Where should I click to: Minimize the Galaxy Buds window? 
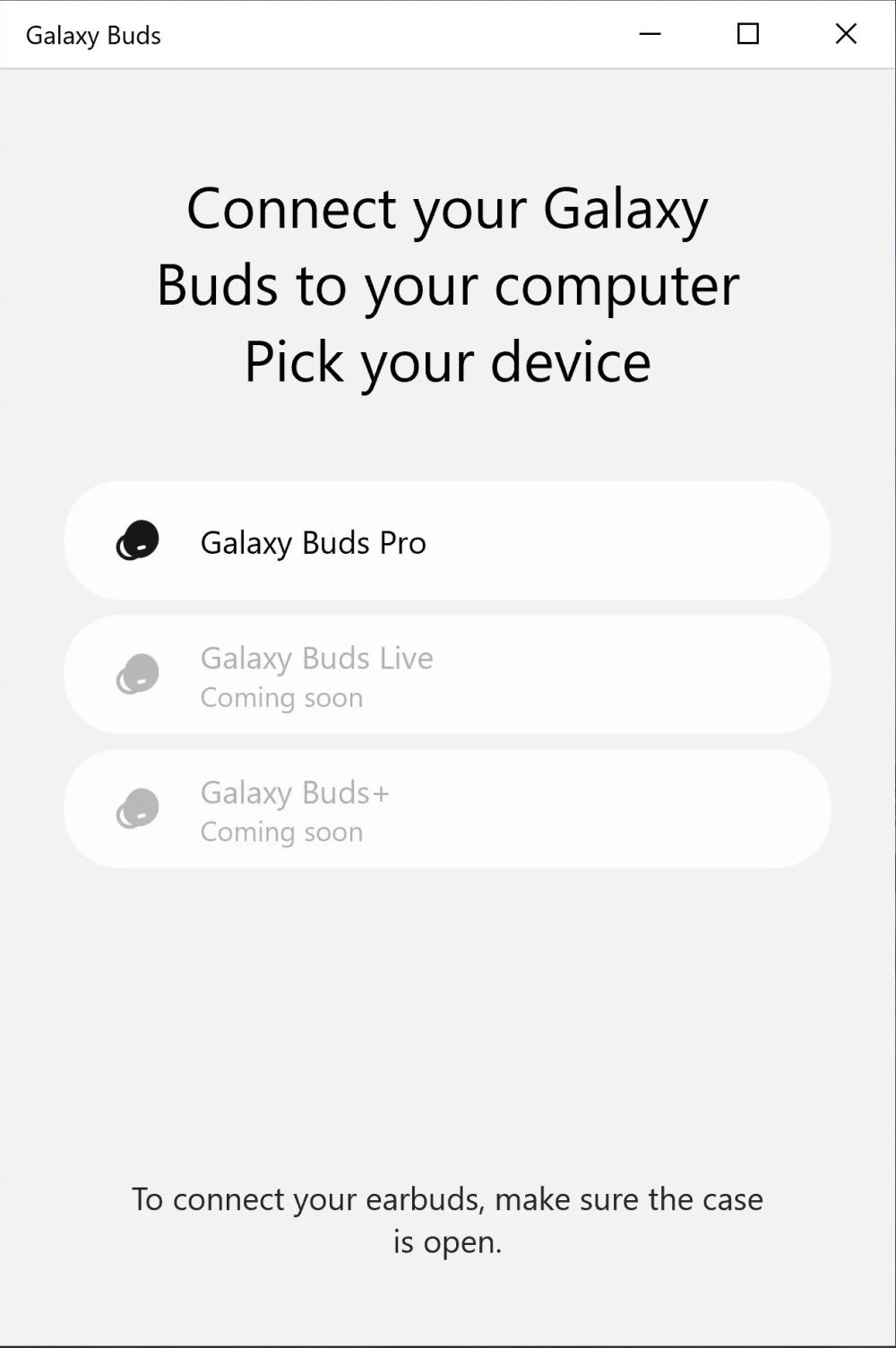650,34
